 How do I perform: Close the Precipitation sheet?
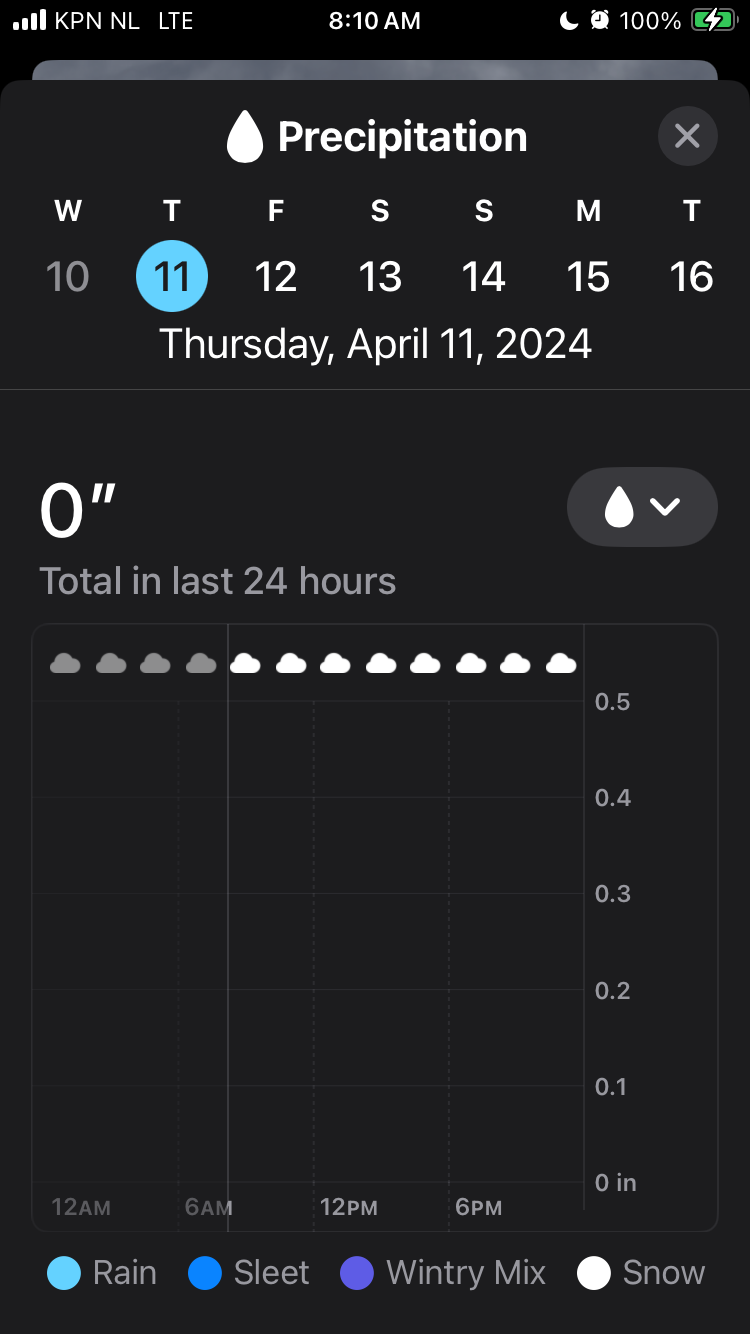[x=687, y=136]
